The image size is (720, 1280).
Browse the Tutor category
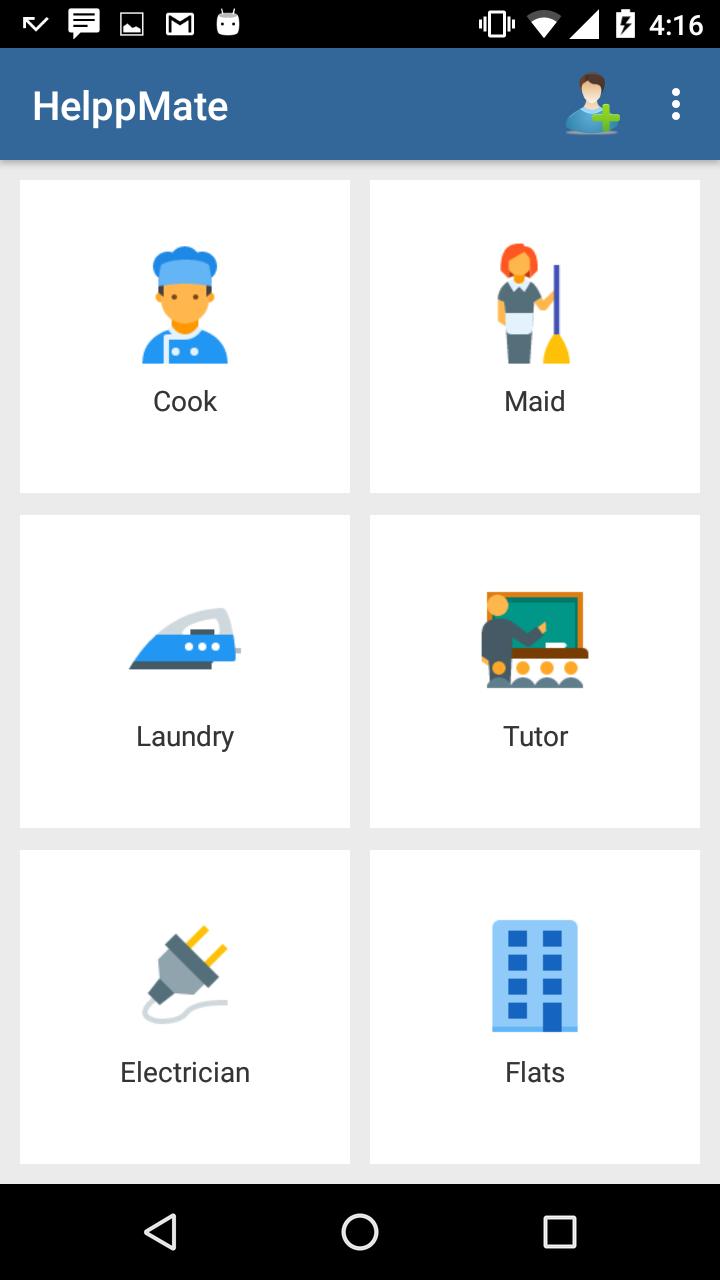(535, 671)
